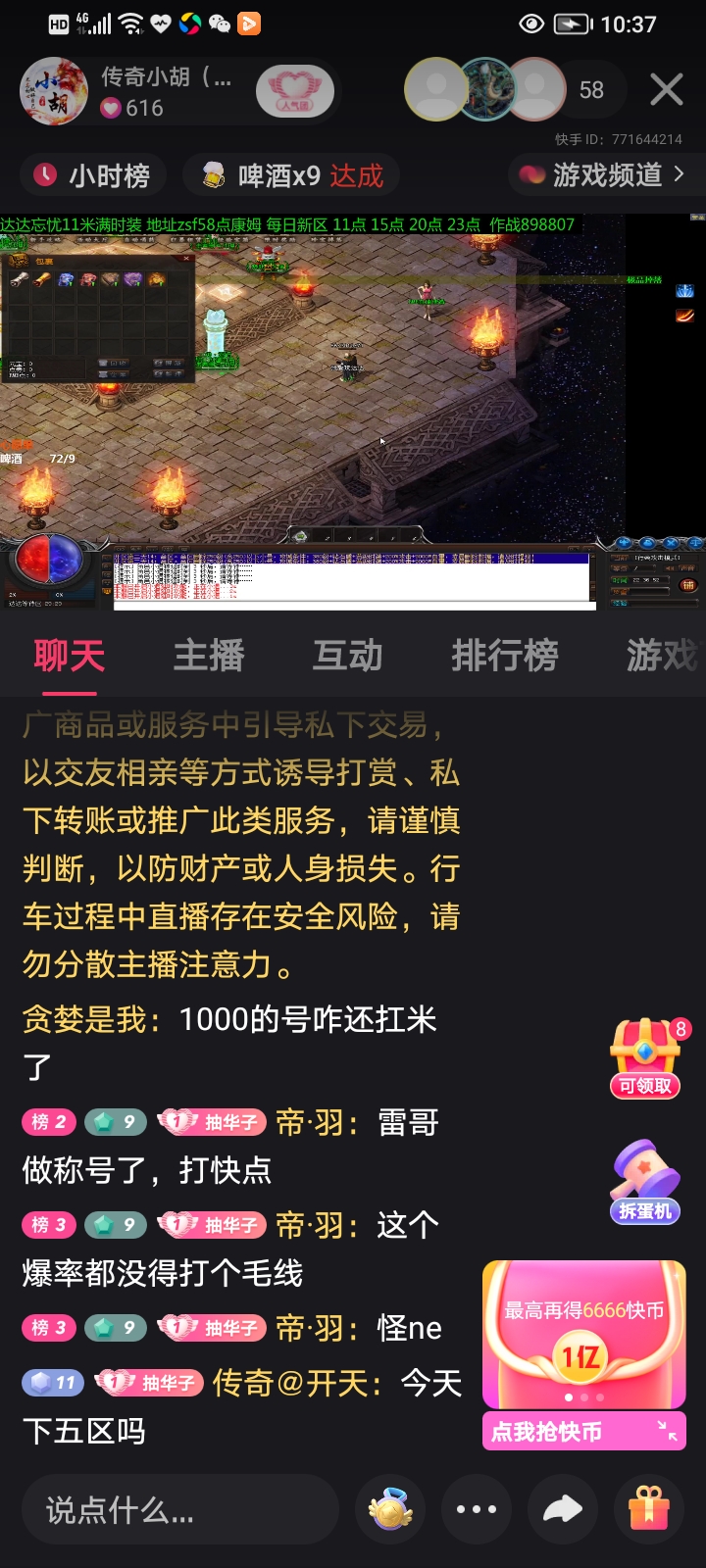Open the 小时榜 hourly ranking
The height and width of the screenshot is (1568, 706).
pyautogui.click(x=92, y=175)
